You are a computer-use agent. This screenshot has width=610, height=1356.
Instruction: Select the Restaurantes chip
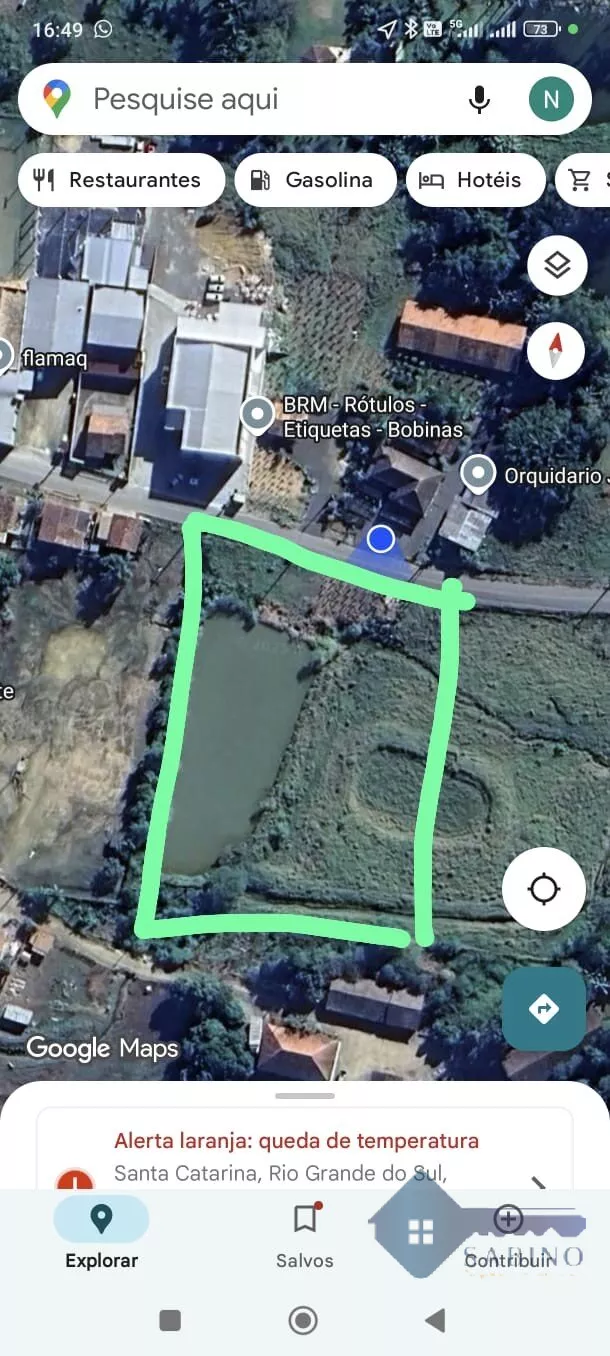[x=120, y=180]
